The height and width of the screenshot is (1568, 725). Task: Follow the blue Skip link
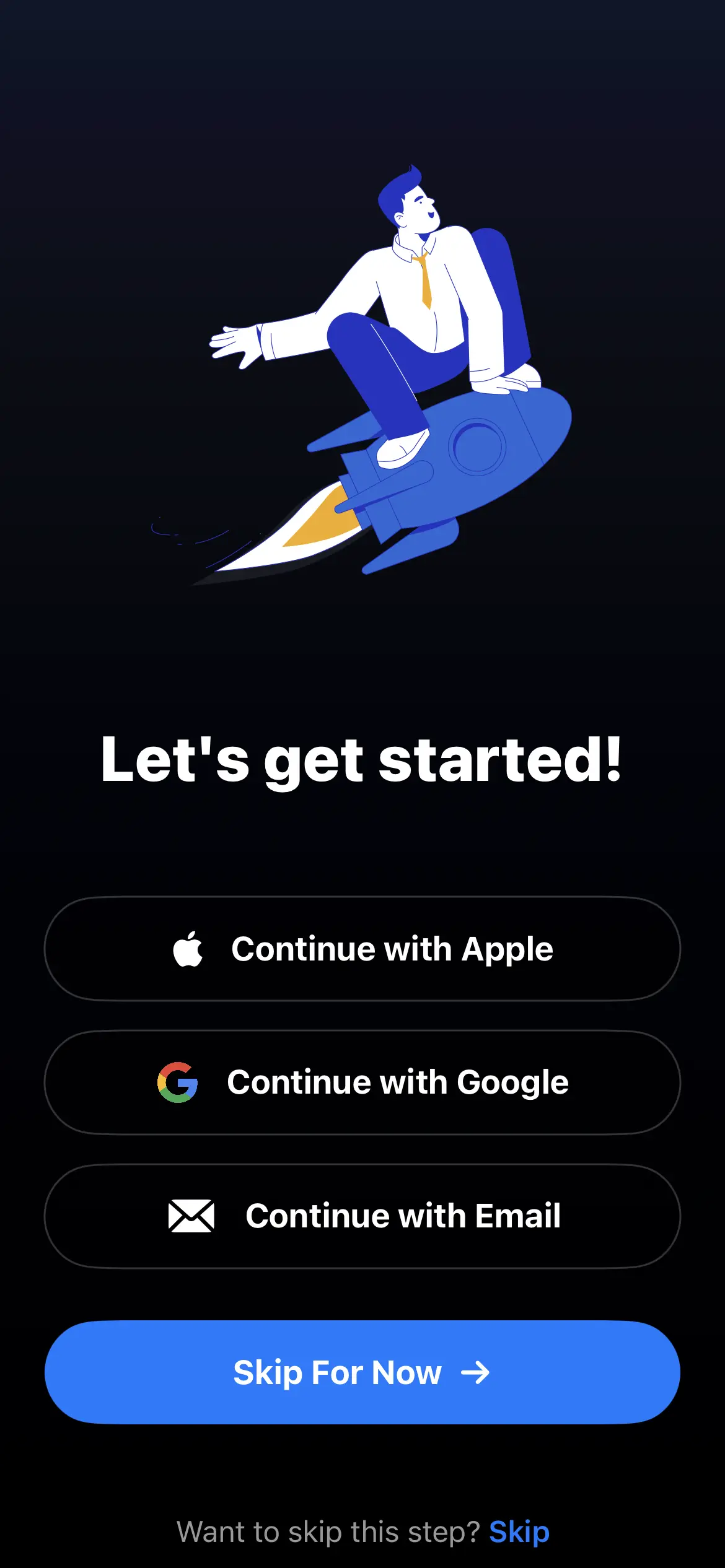tap(519, 1531)
